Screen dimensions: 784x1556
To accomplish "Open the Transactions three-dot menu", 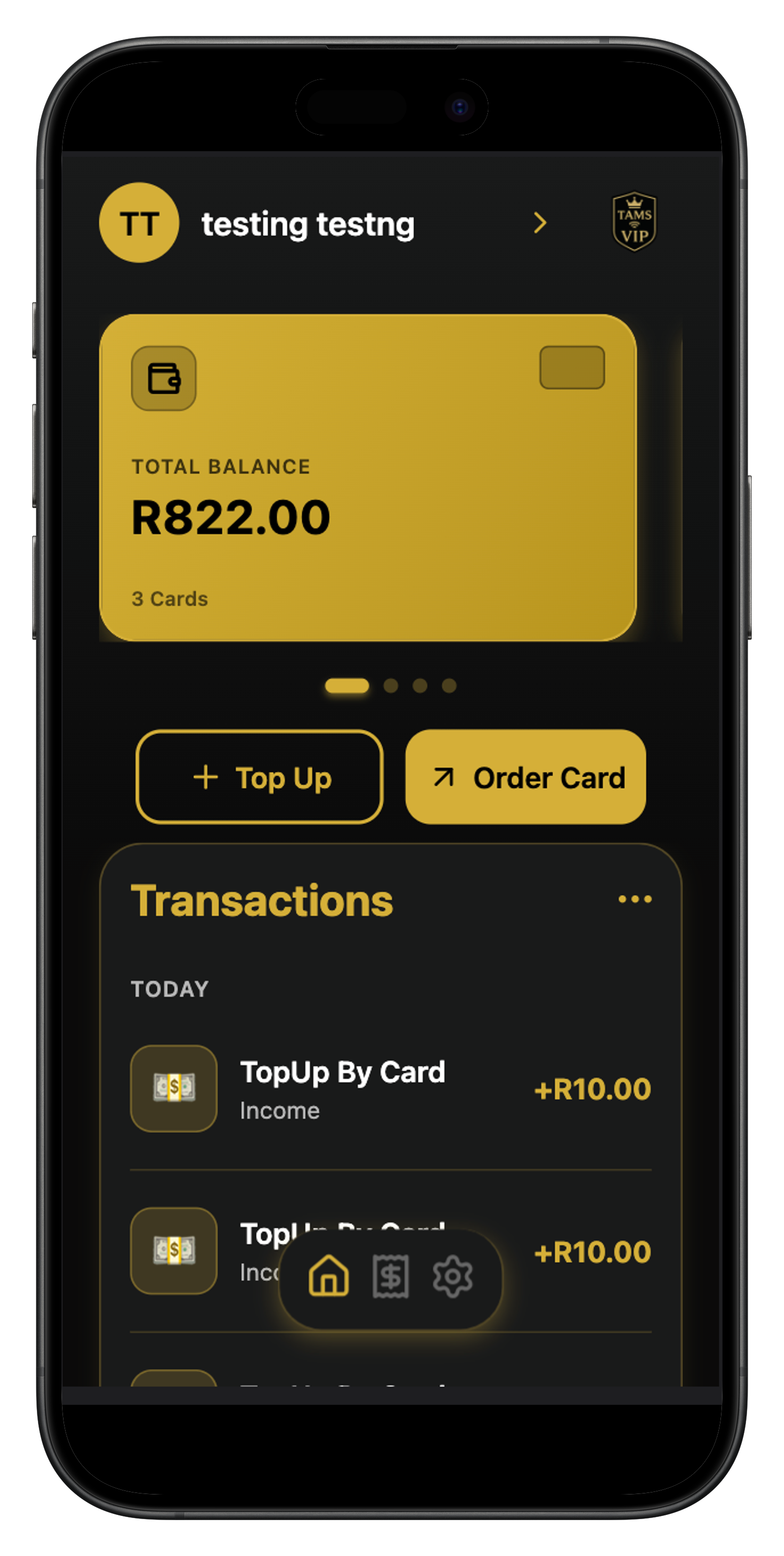I will 635,899.
